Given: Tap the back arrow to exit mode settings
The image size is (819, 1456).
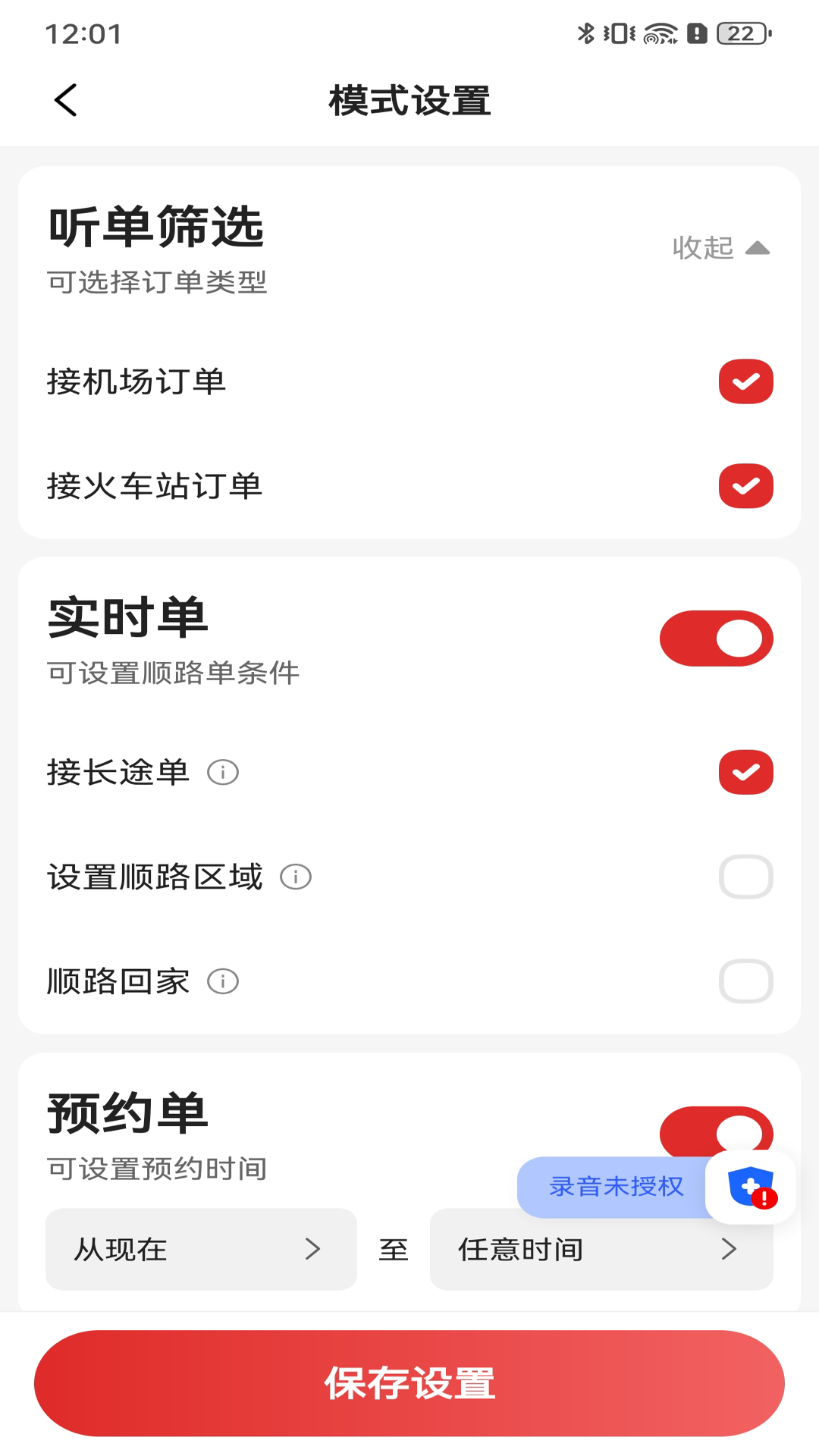Looking at the screenshot, I should click(x=66, y=99).
